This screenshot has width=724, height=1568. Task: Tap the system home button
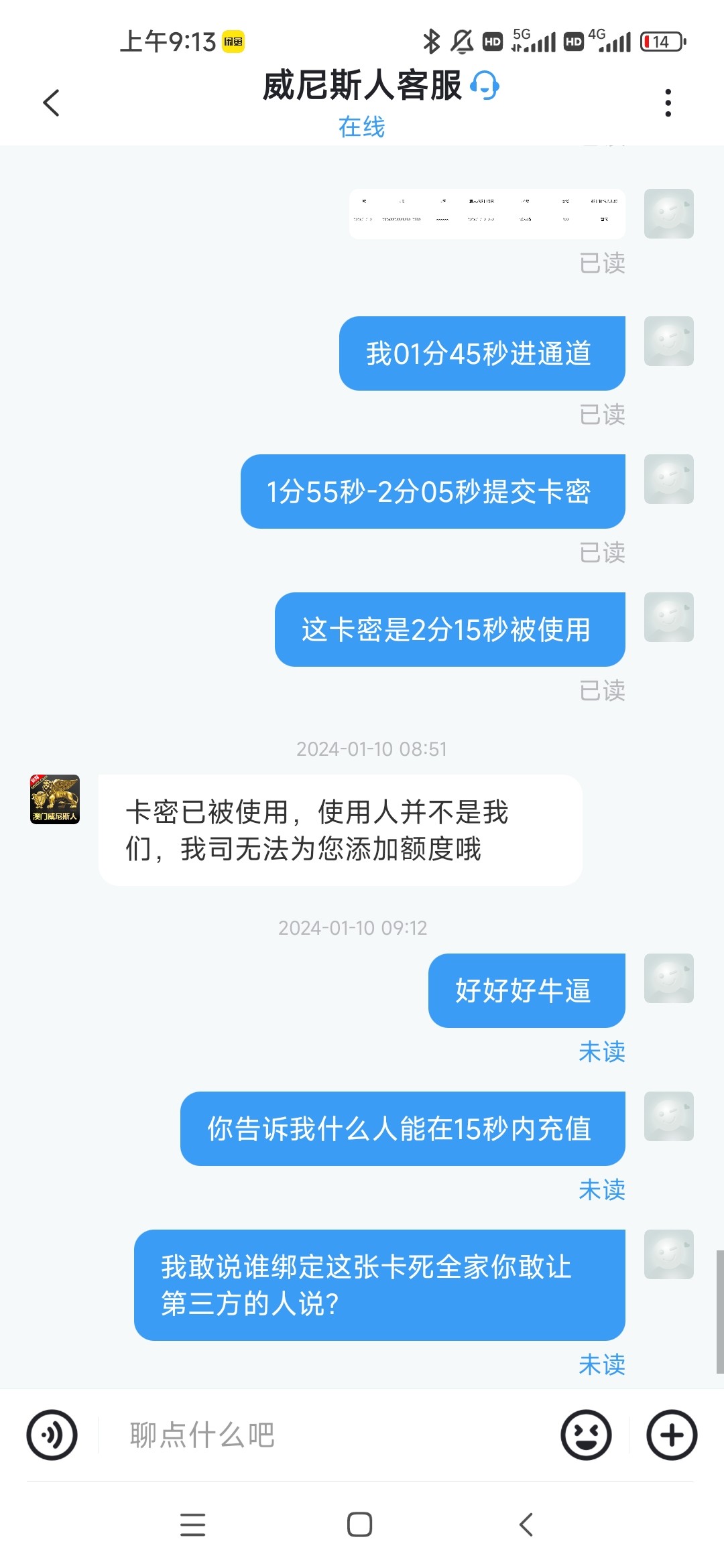tap(360, 1524)
